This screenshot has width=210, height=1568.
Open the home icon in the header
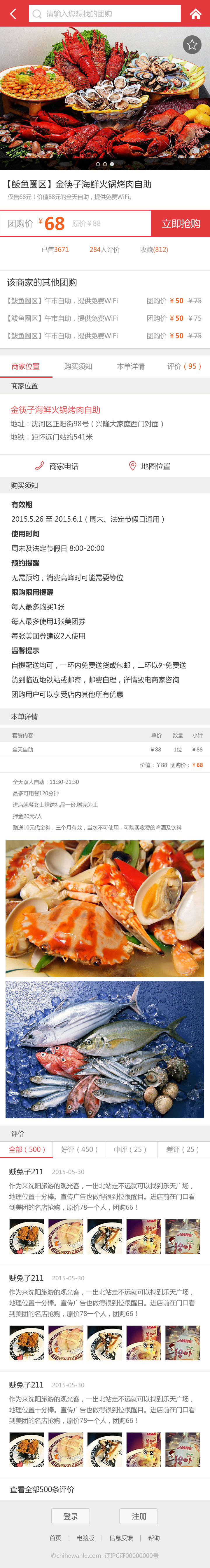[195, 13]
